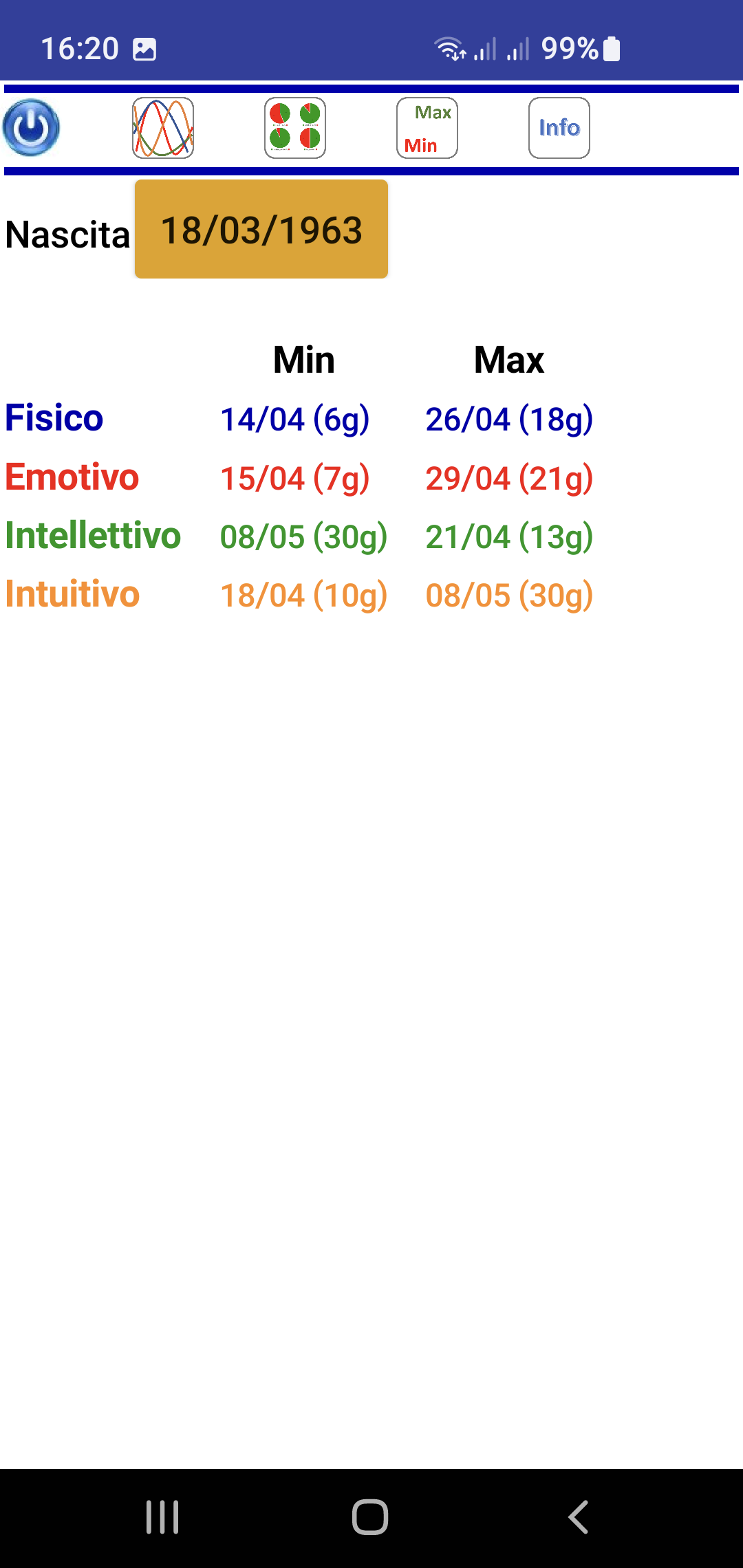Tap the blue power button icon
This screenshot has width=743, height=1568.
[31, 128]
